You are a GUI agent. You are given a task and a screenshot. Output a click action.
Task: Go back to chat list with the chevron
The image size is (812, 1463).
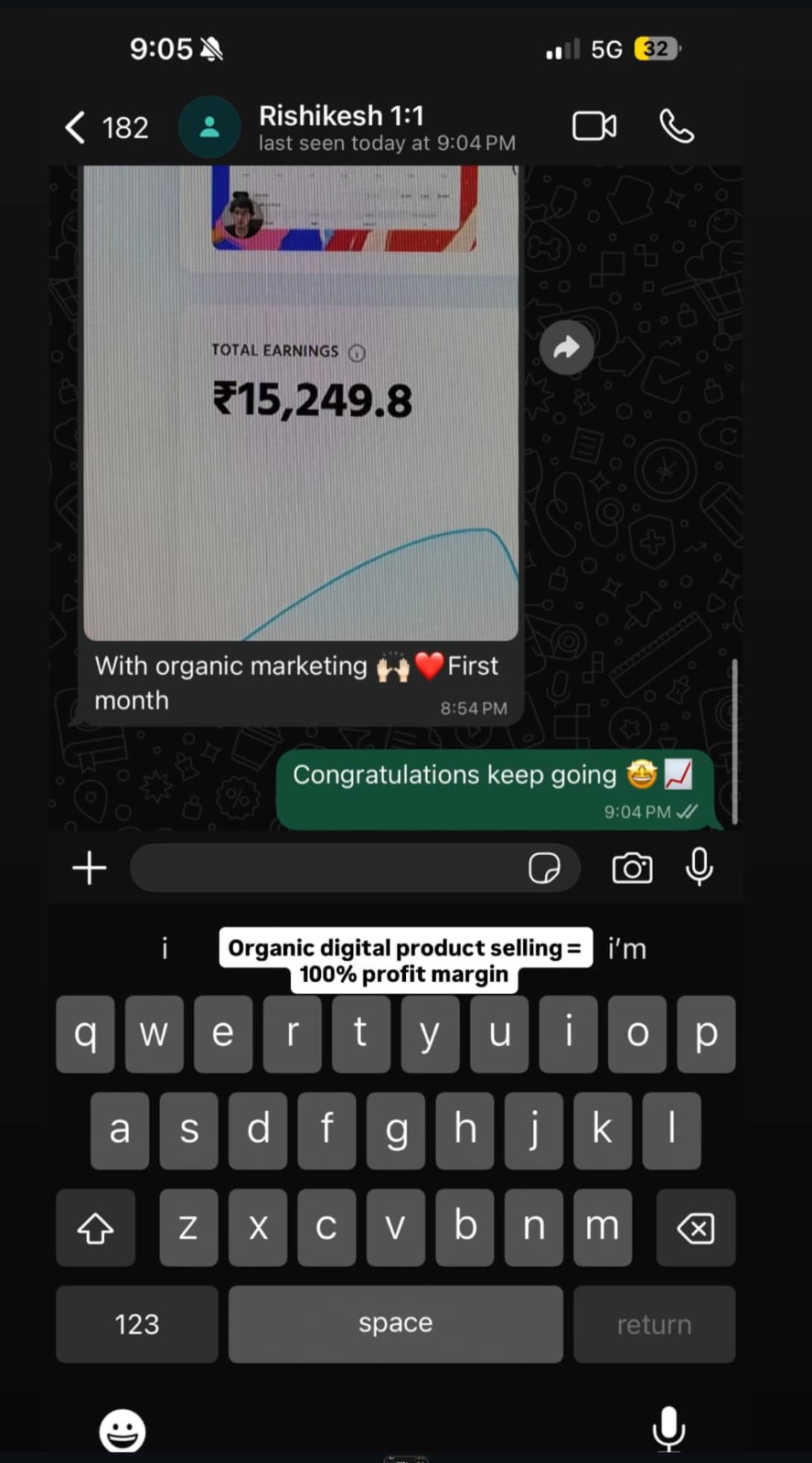[x=73, y=126]
